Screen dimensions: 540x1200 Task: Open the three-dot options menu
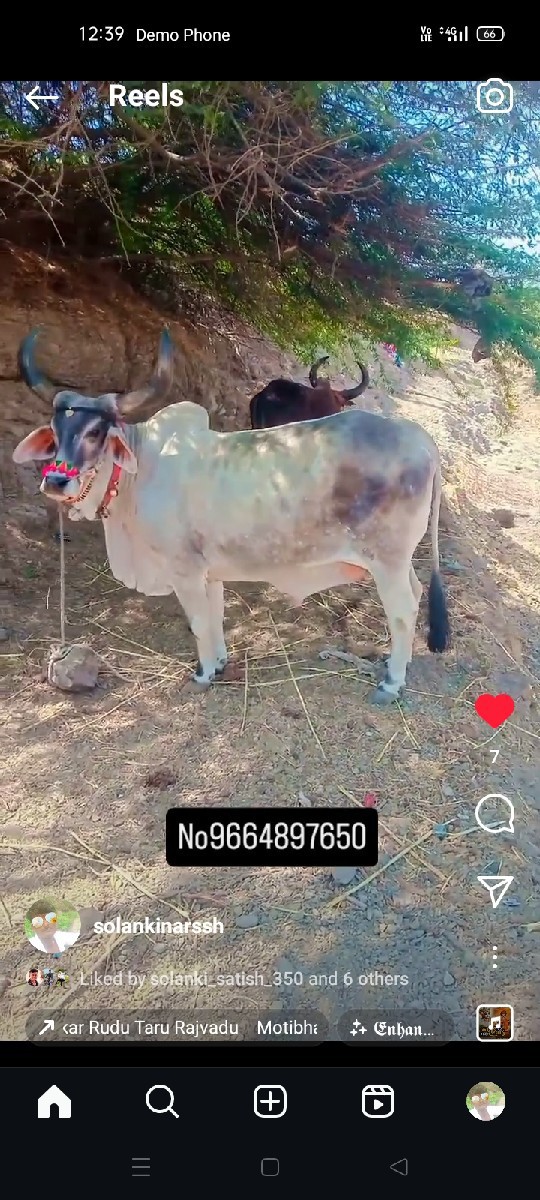494,957
